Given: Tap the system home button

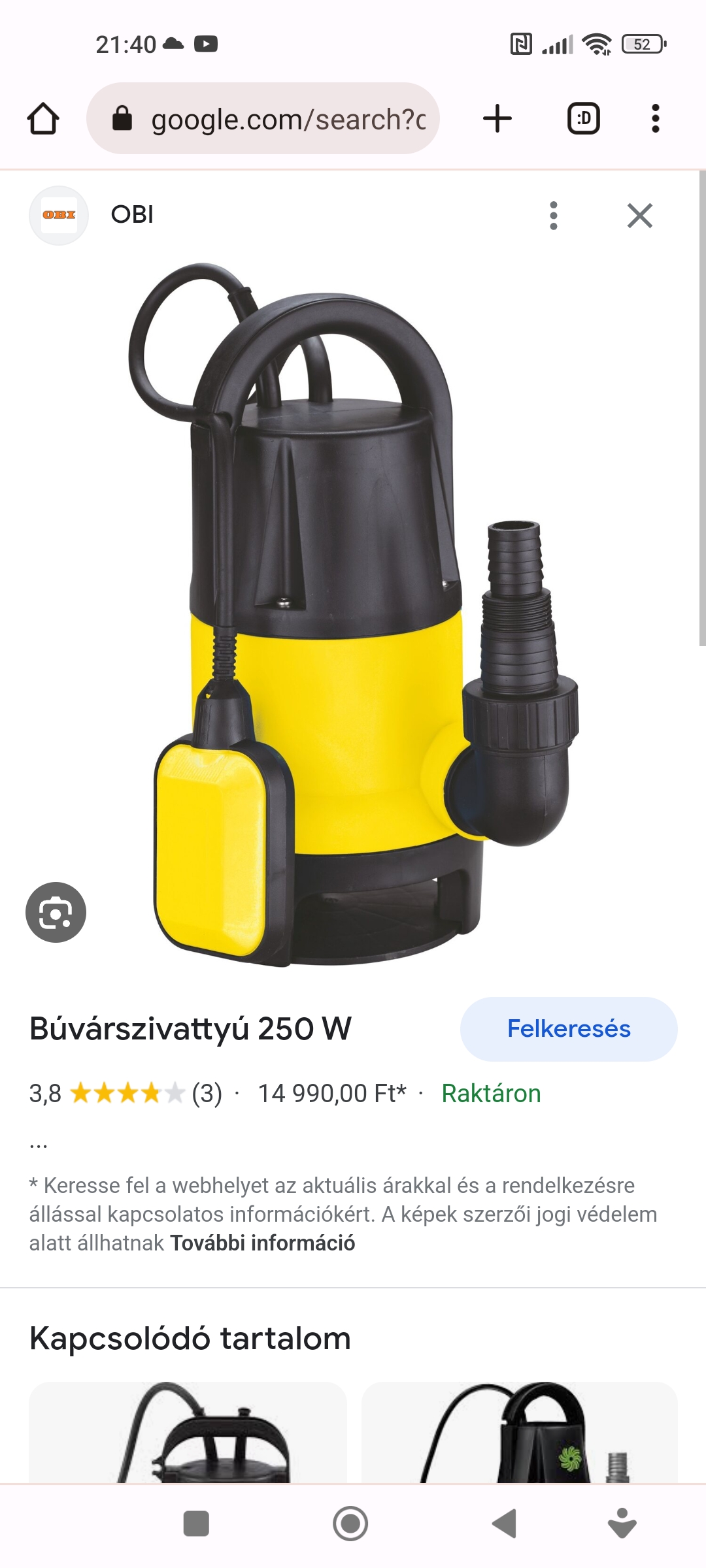Looking at the screenshot, I should coord(350,1524).
